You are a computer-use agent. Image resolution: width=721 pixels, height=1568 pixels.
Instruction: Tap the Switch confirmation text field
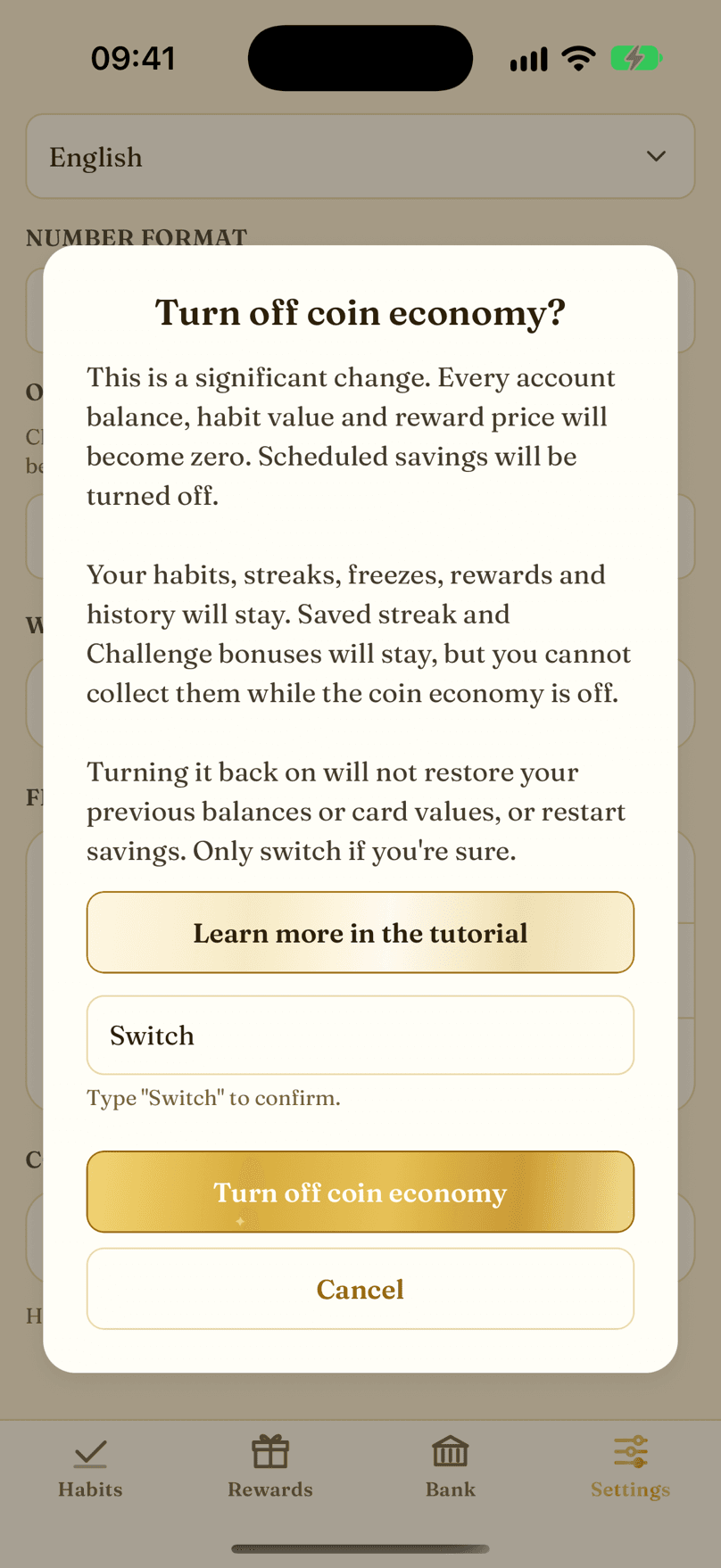coord(360,1035)
